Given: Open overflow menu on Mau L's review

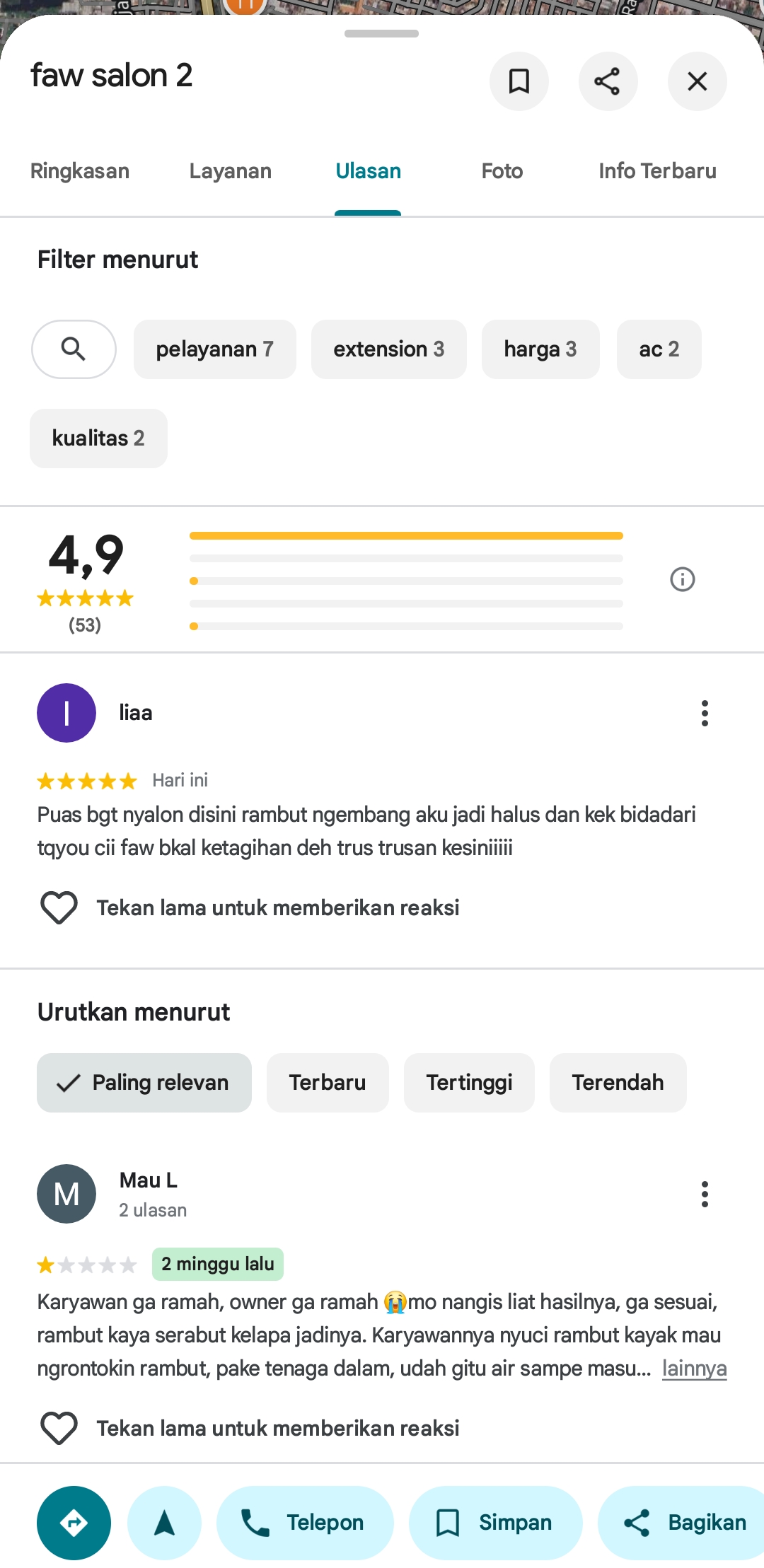Looking at the screenshot, I should point(705,1194).
